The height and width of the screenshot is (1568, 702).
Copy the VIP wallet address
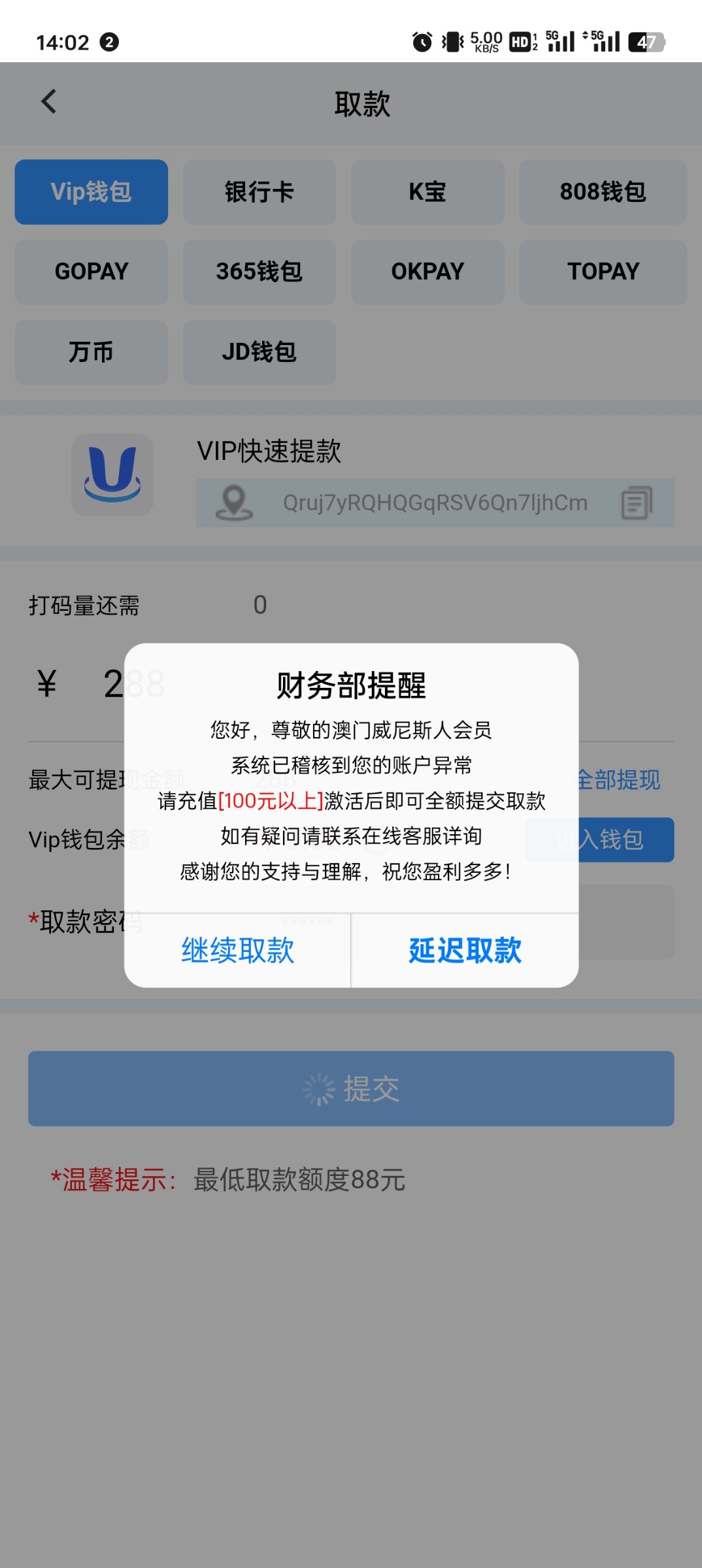pos(636,503)
